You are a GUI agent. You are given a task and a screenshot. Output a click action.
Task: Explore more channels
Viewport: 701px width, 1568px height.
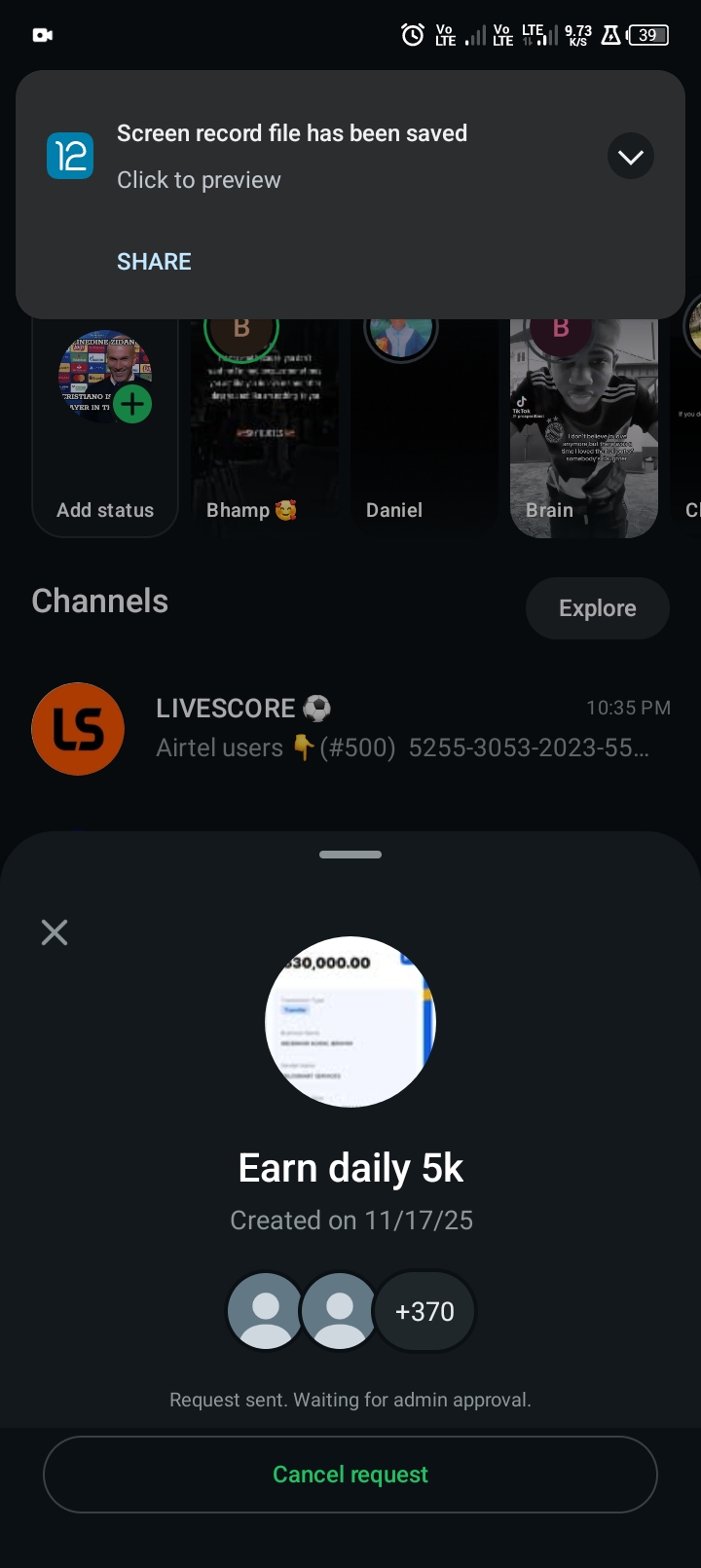597,608
